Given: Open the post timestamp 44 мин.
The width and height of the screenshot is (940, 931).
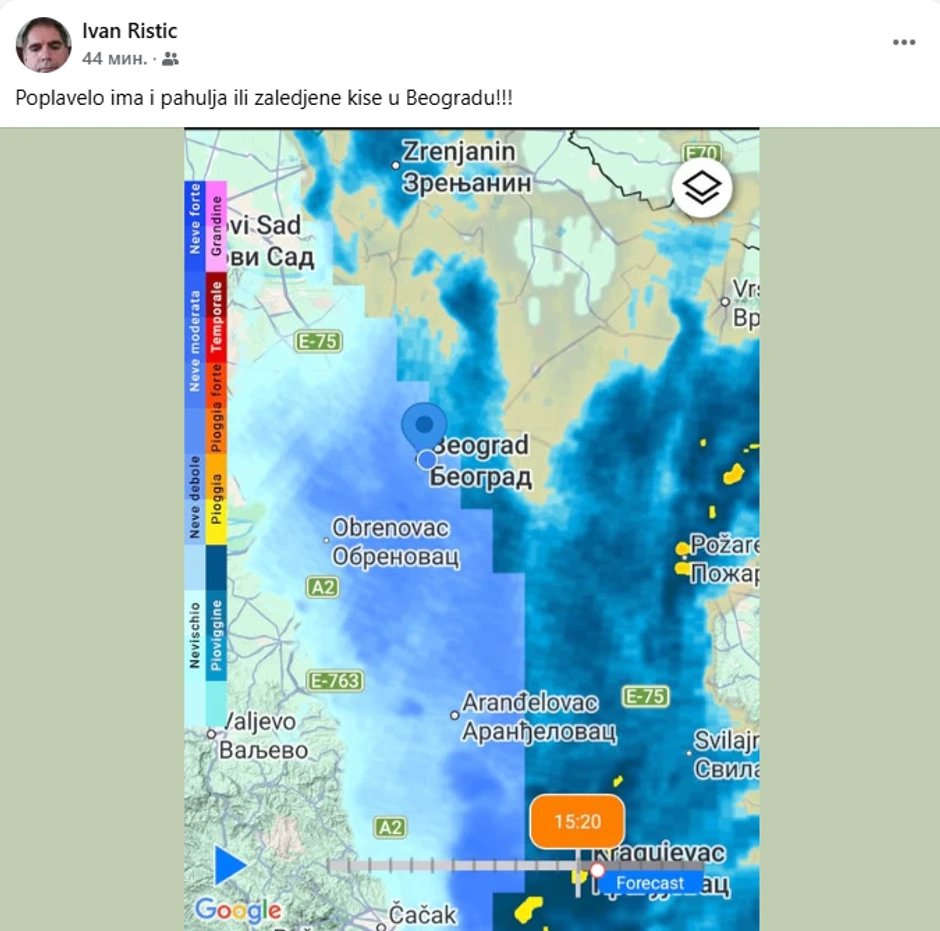Looking at the screenshot, I should [115, 59].
